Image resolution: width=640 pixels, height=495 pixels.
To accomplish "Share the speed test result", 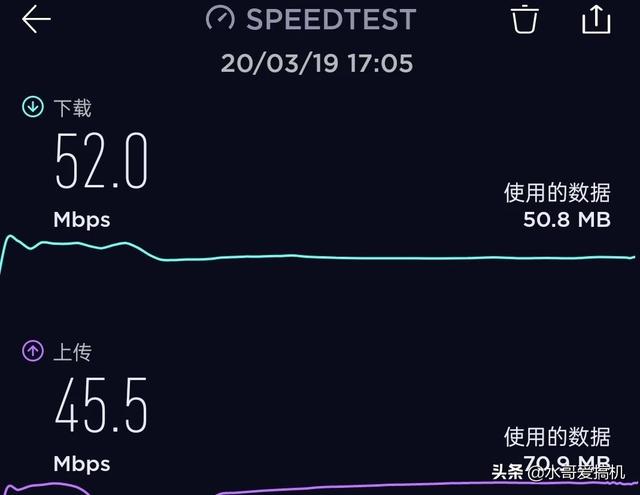I will click(596, 19).
